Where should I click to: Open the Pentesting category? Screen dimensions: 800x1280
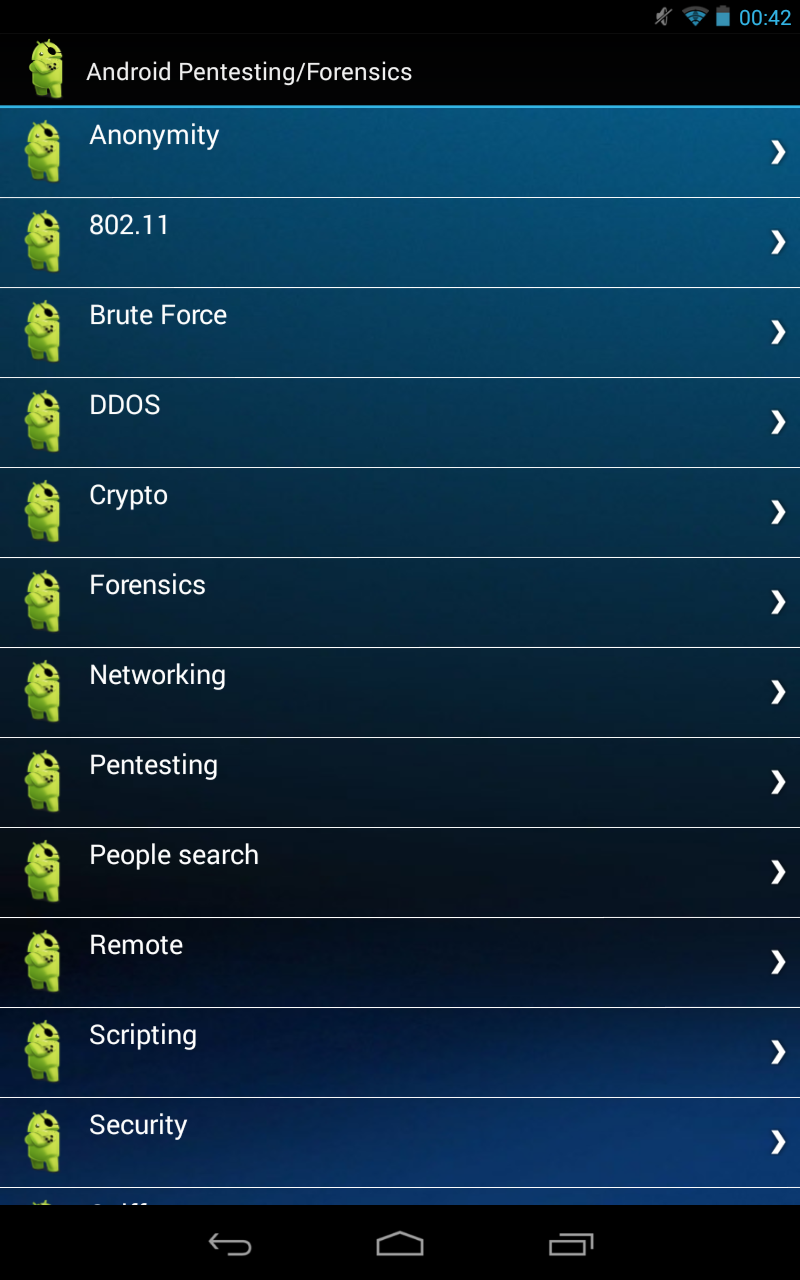(x=400, y=782)
